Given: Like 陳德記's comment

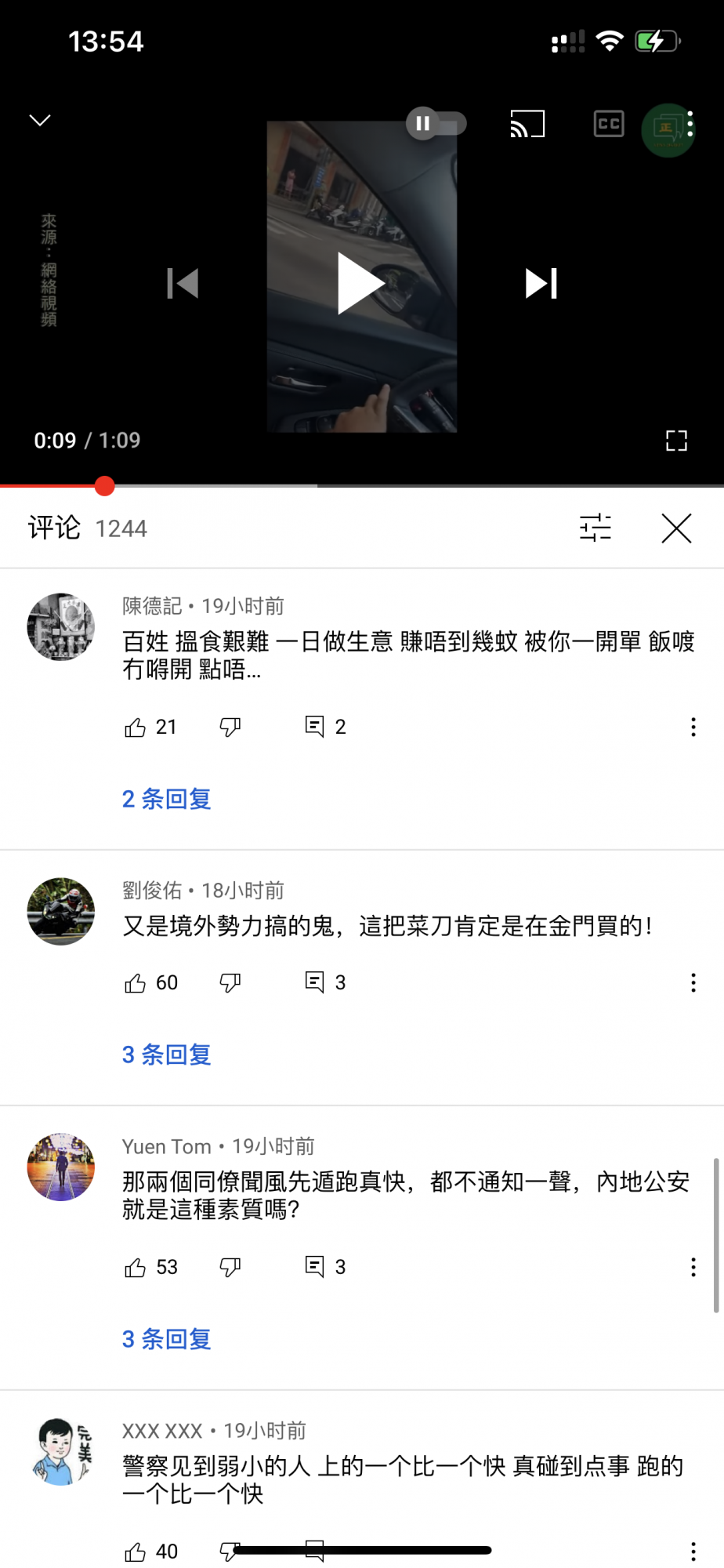Looking at the screenshot, I should 136,728.
